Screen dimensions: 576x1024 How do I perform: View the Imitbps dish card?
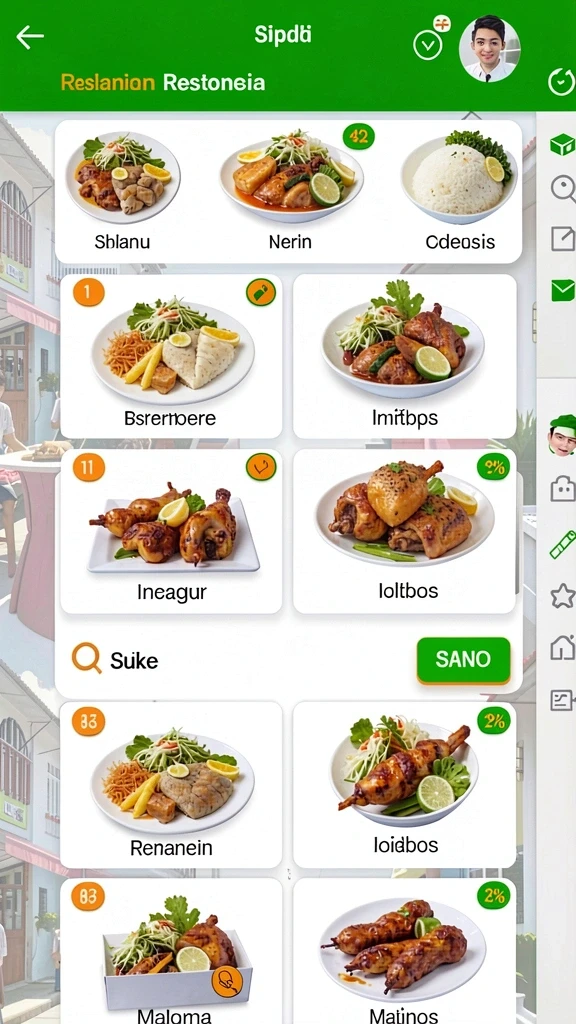[x=404, y=356]
